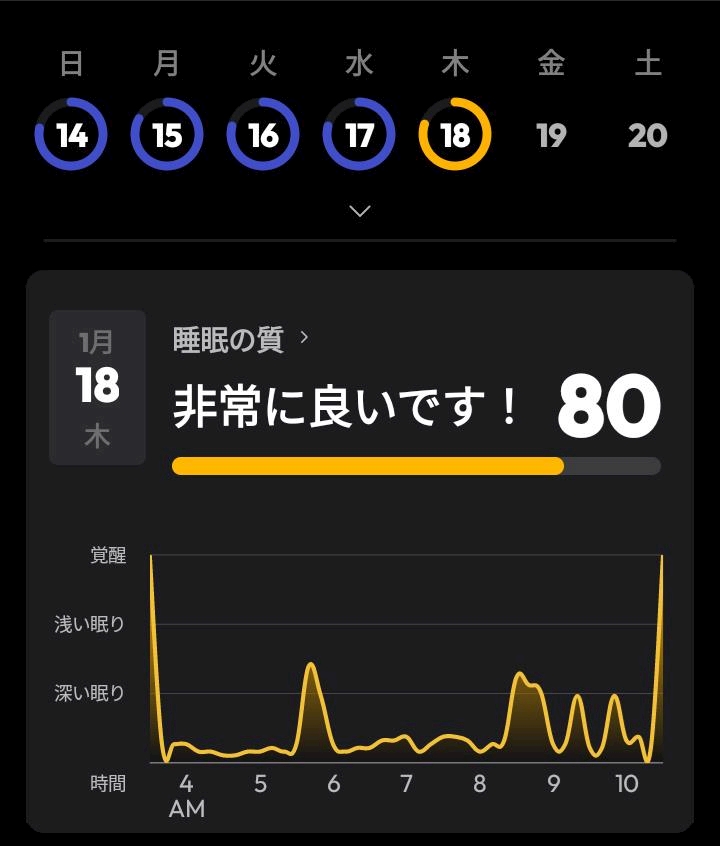Screen dimensions: 720x846
Task: Select Tuesday the 16th
Action: click(x=263, y=134)
